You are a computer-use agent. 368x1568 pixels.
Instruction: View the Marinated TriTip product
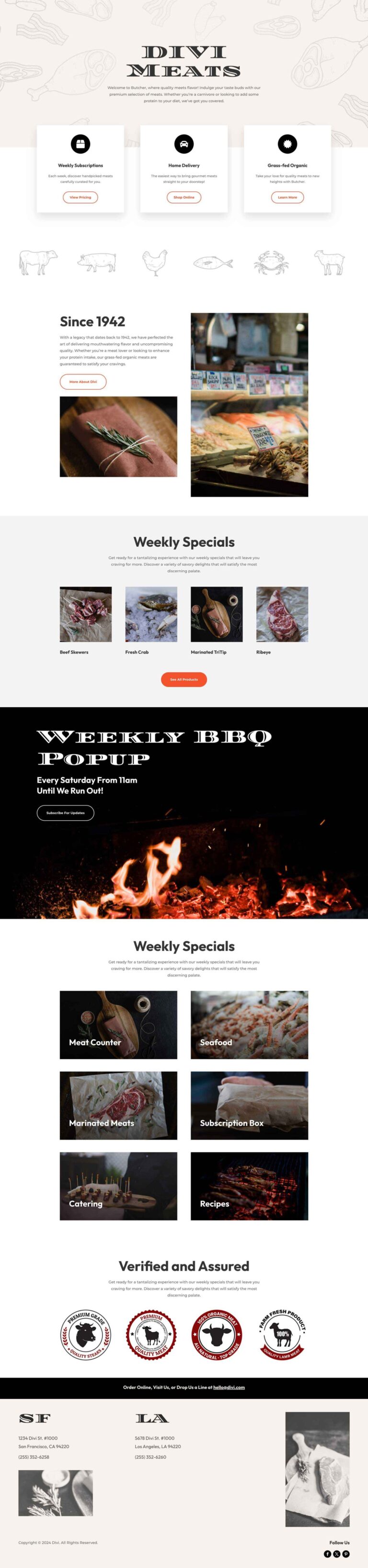[216, 614]
